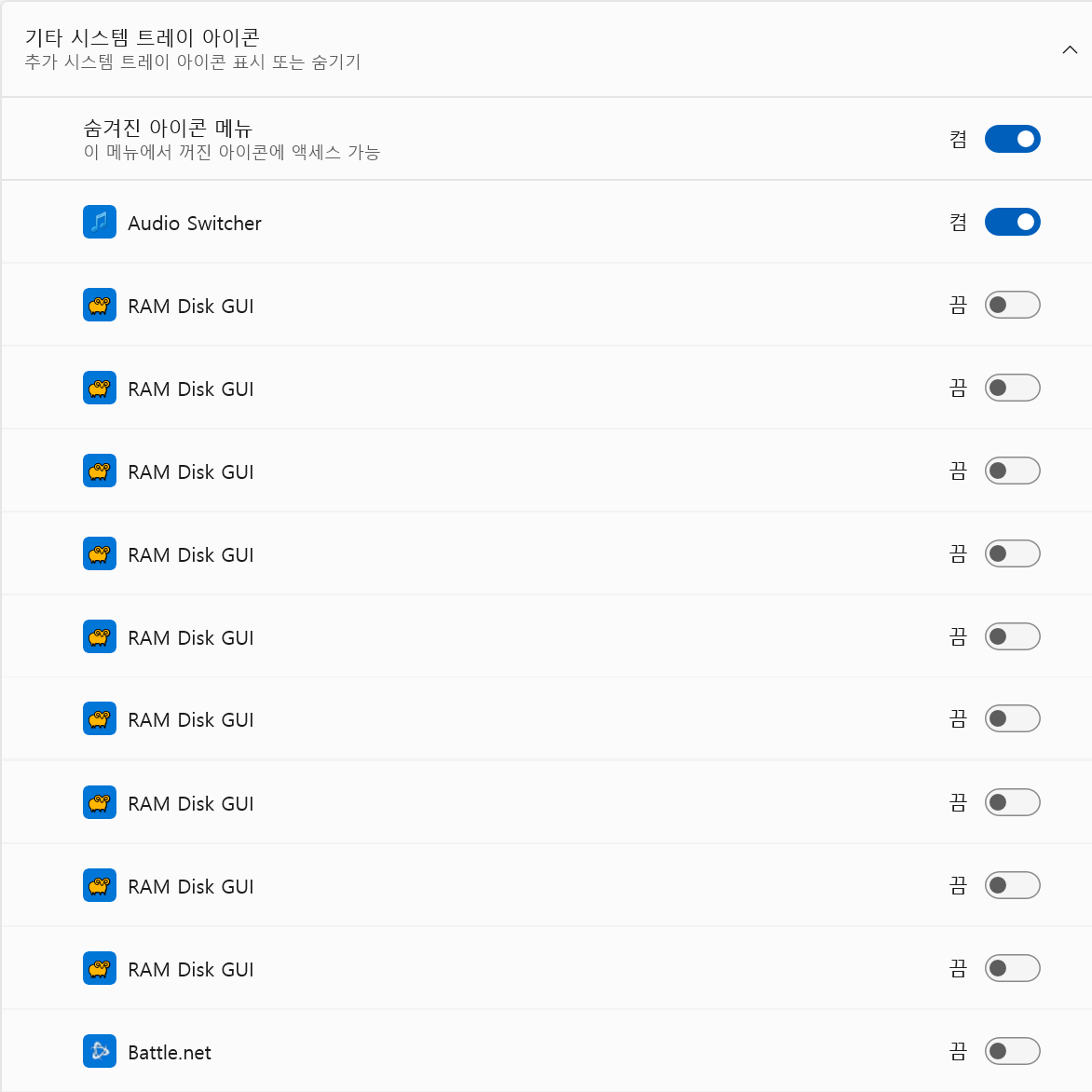Enable the Battle.net tray icon

1012,1051
